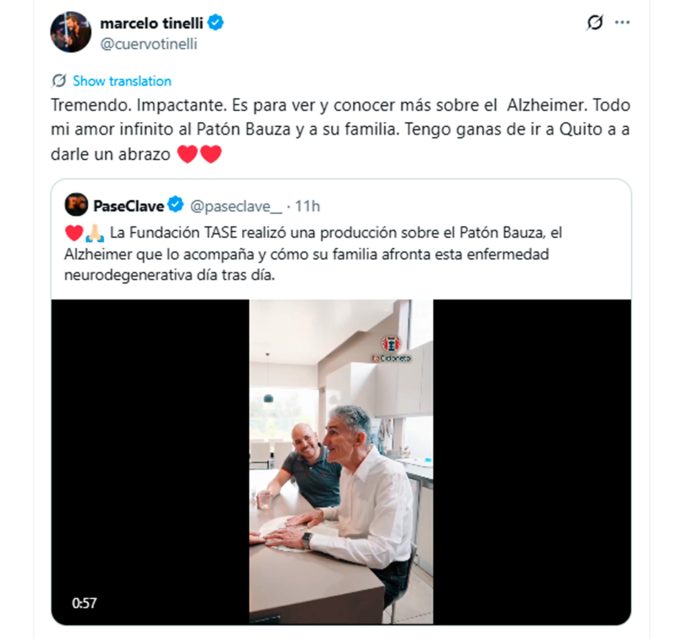
Task: Open the PaseClave profile avatar
Action: tap(76, 206)
